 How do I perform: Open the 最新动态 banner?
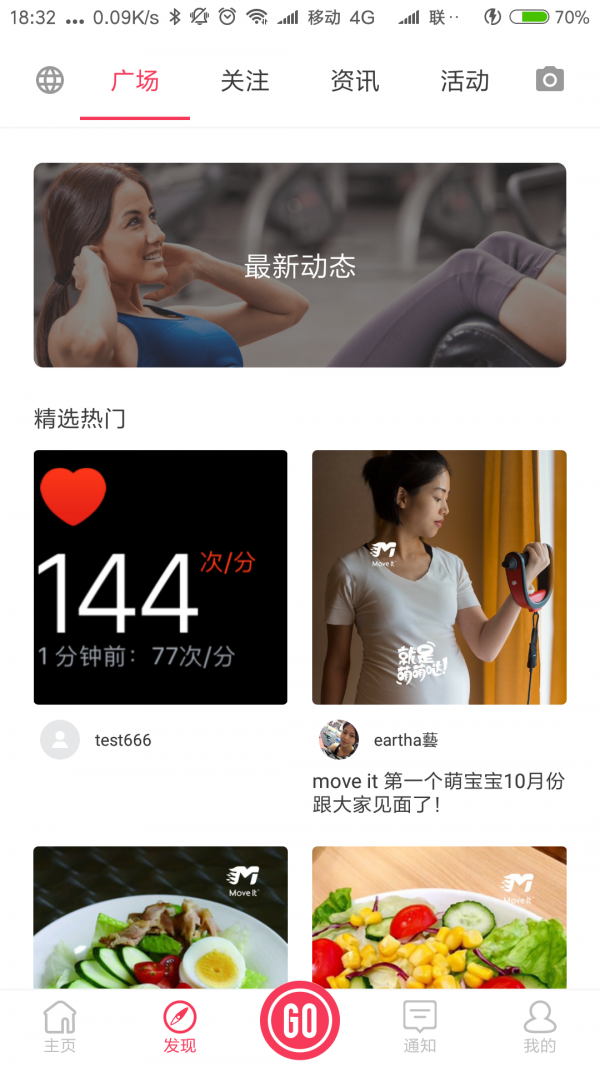pos(300,265)
